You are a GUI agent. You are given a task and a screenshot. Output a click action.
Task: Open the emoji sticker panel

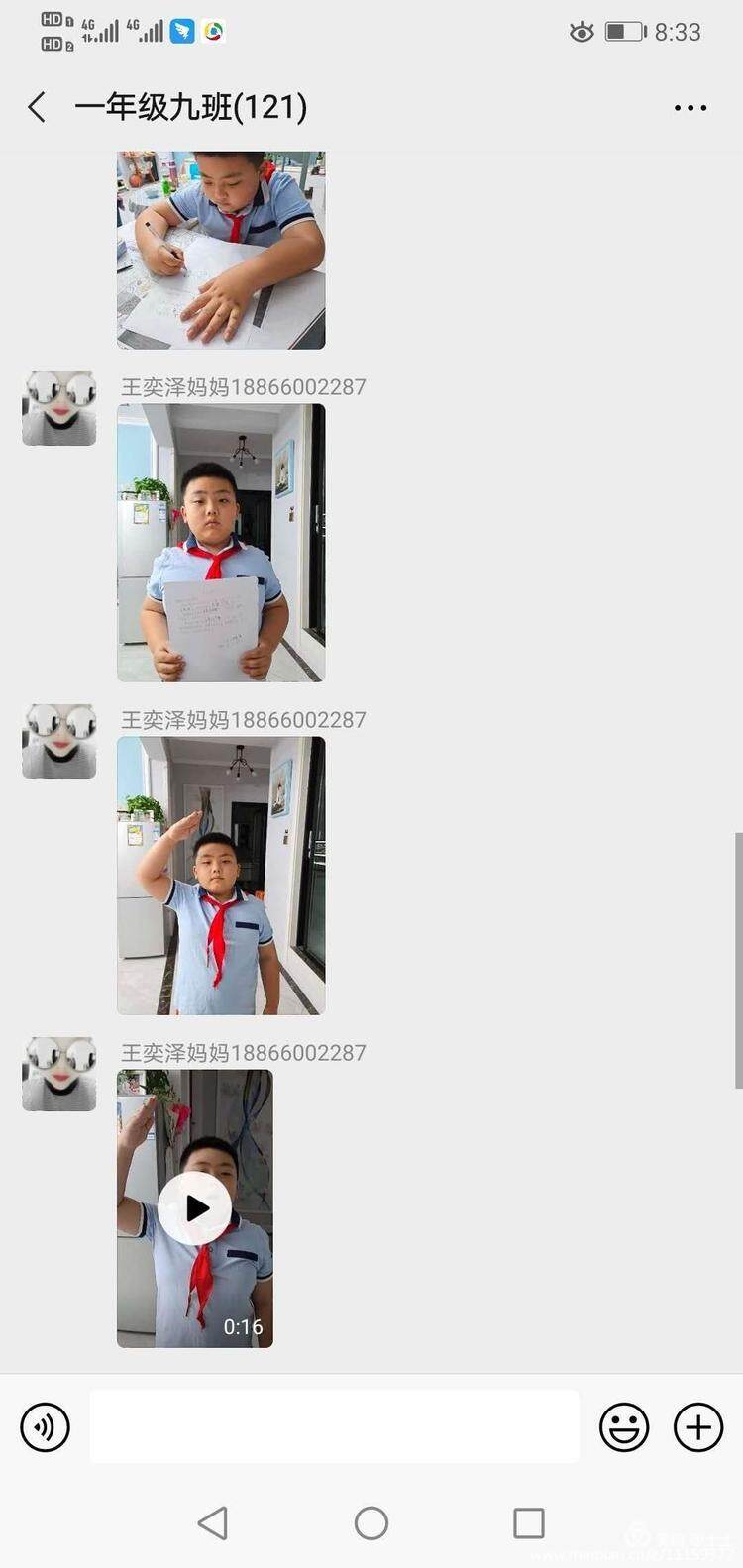[624, 1427]
